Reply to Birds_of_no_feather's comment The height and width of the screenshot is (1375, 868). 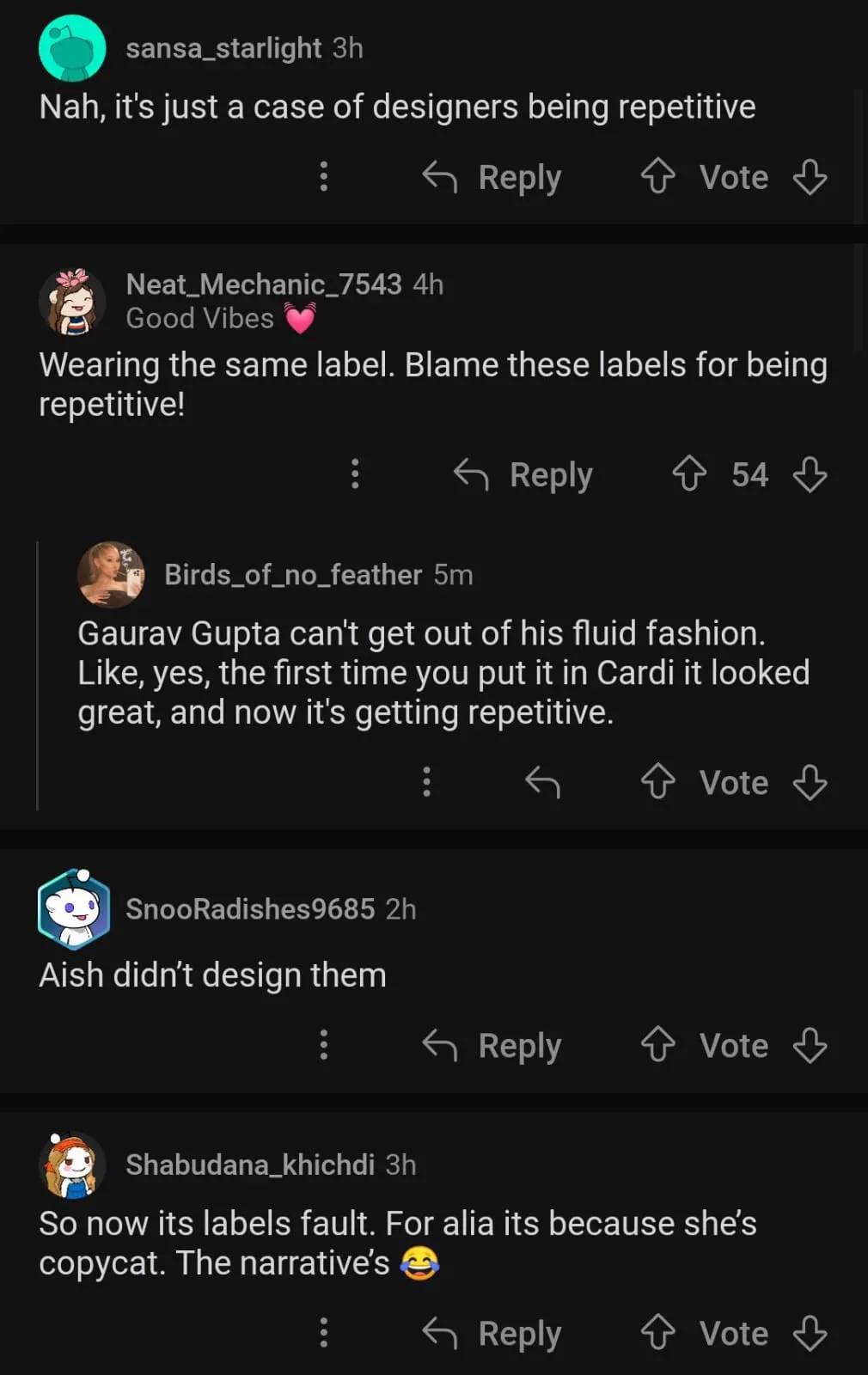(542, 782)
